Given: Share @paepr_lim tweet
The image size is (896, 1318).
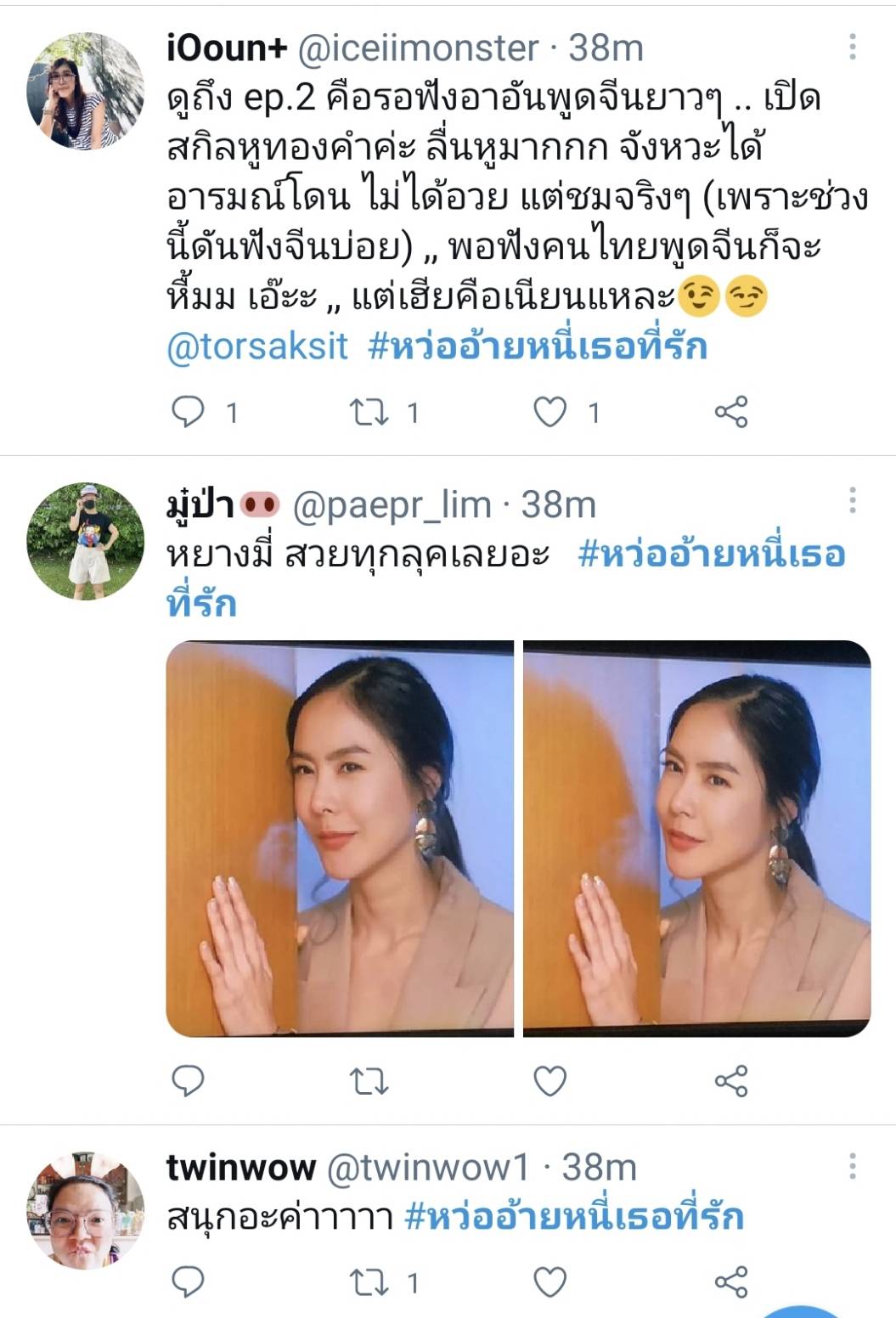Looking at the screenshot, I should click(730, 1081).
